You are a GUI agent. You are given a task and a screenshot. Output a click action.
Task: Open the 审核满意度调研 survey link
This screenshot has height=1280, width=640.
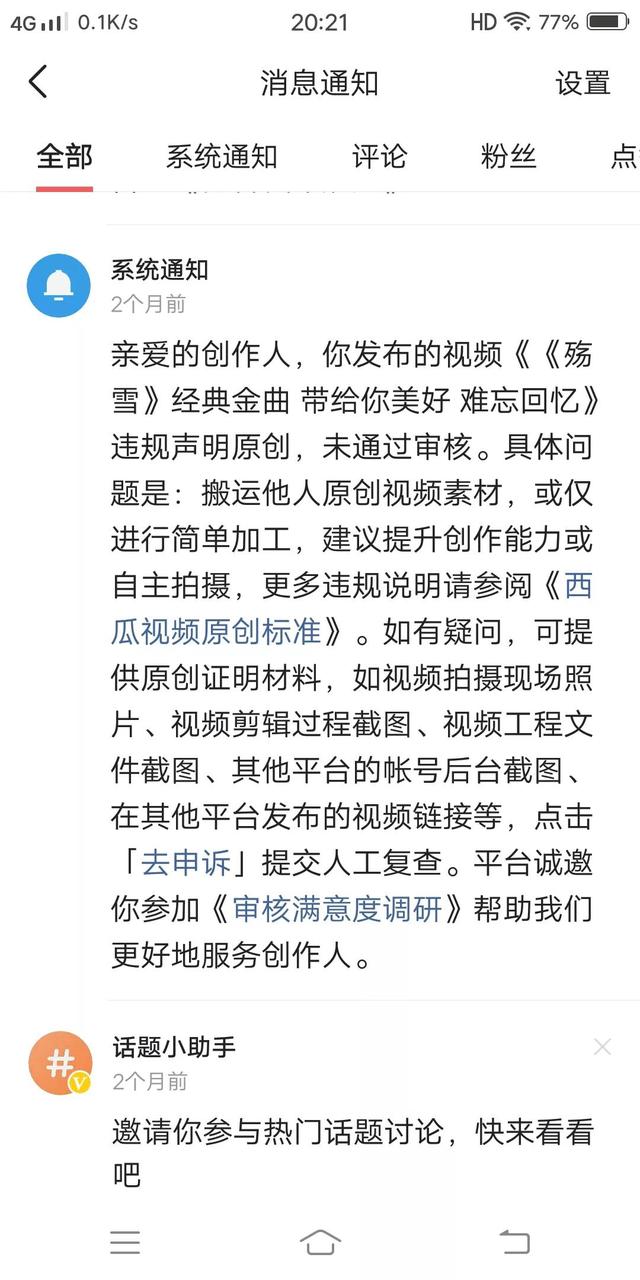click(x=337, y=909)
